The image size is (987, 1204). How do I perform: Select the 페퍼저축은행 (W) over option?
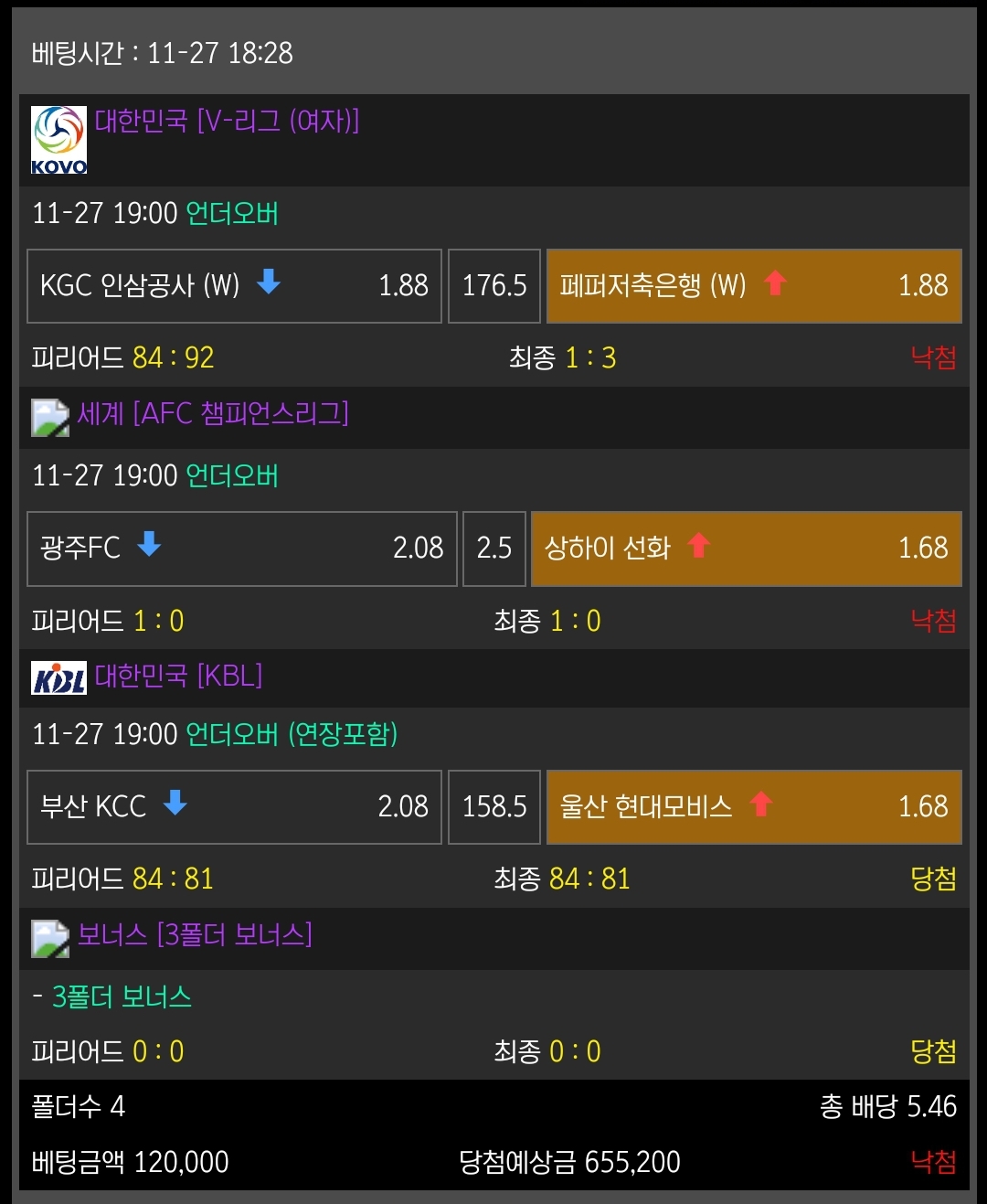point(754,286)
